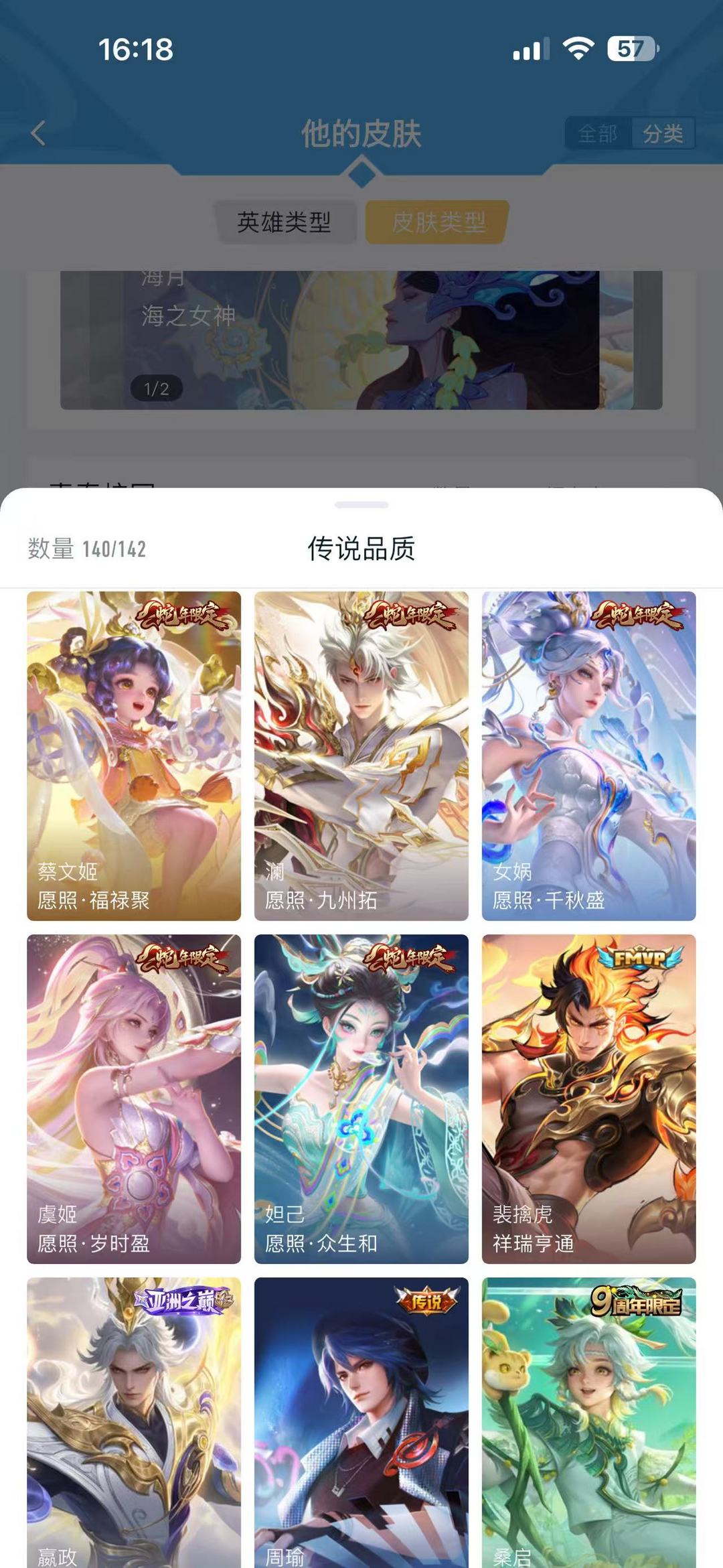Image resolution: width=723 pixels, height=1568 pixels.
Task: Switch to the 分类 view
Action: click(663, 133)
